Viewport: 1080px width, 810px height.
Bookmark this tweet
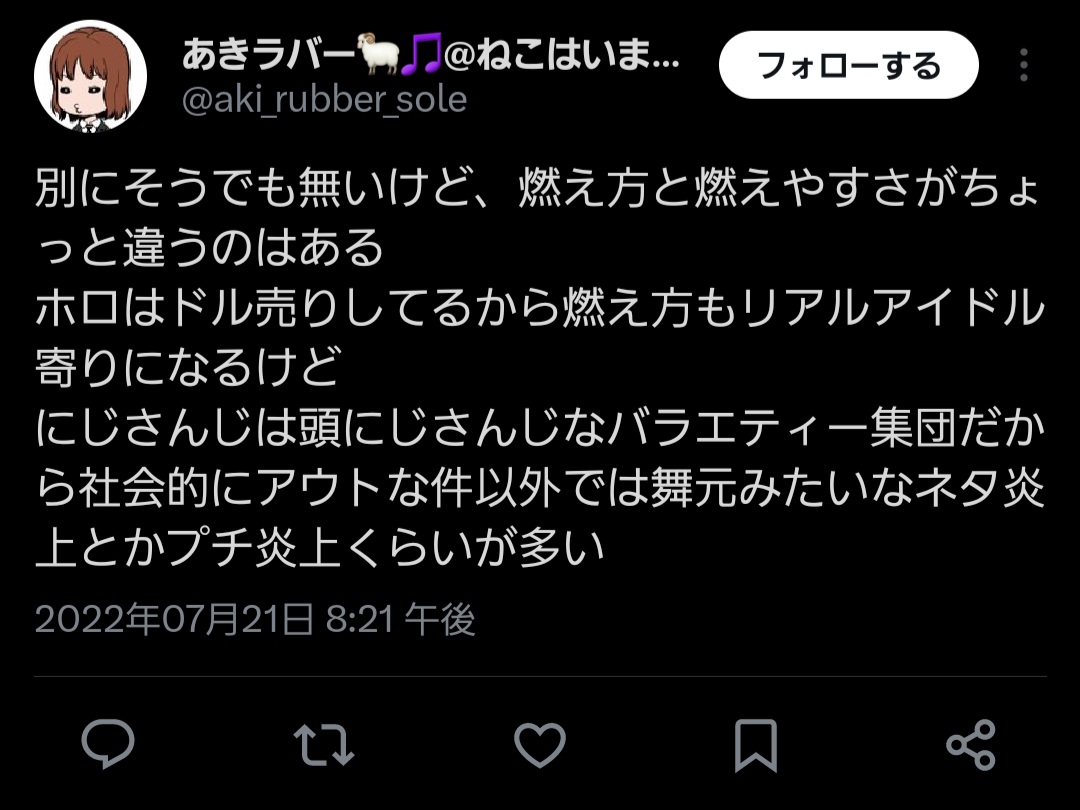click(x=756, y=745)
